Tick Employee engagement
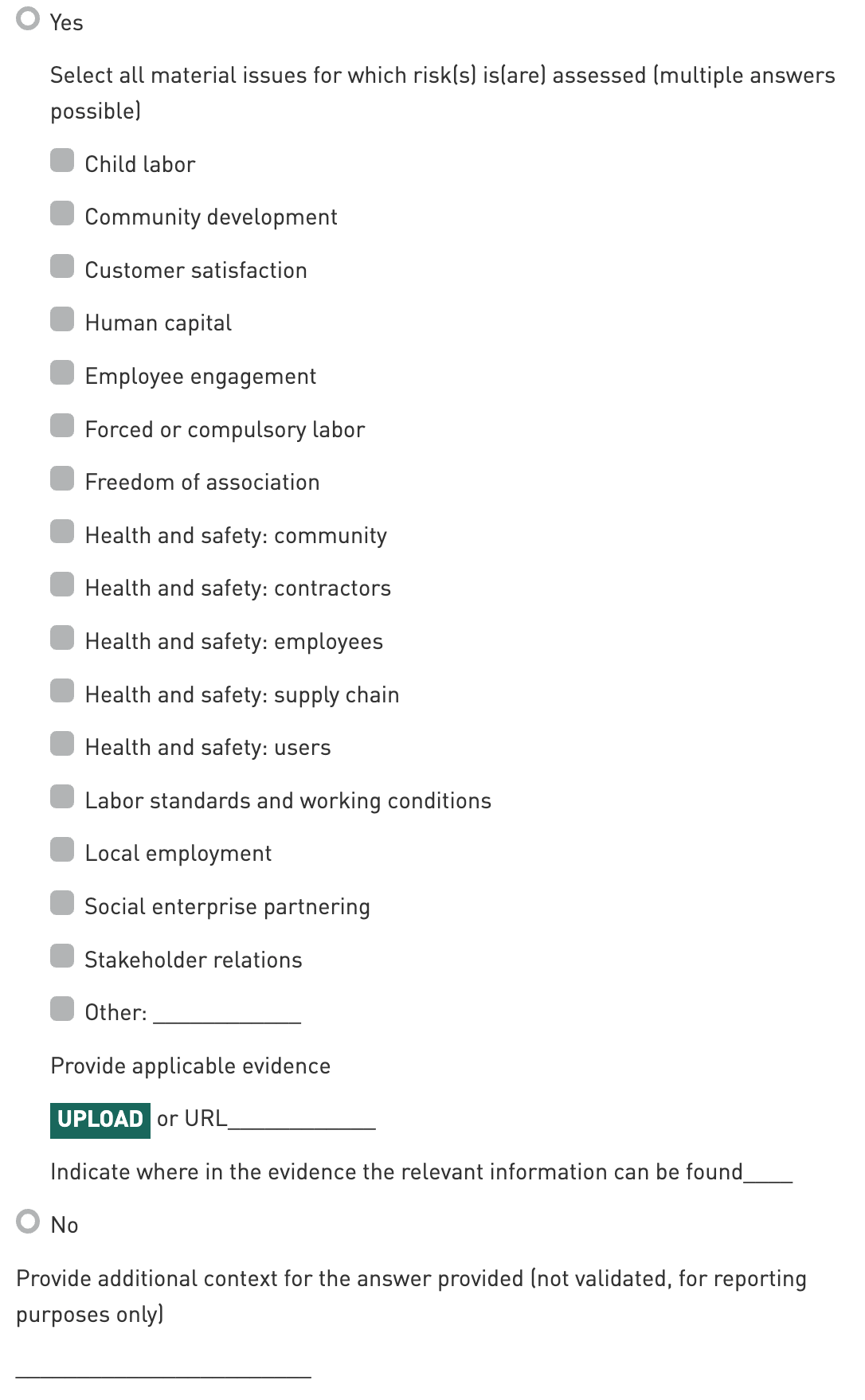 62,373
